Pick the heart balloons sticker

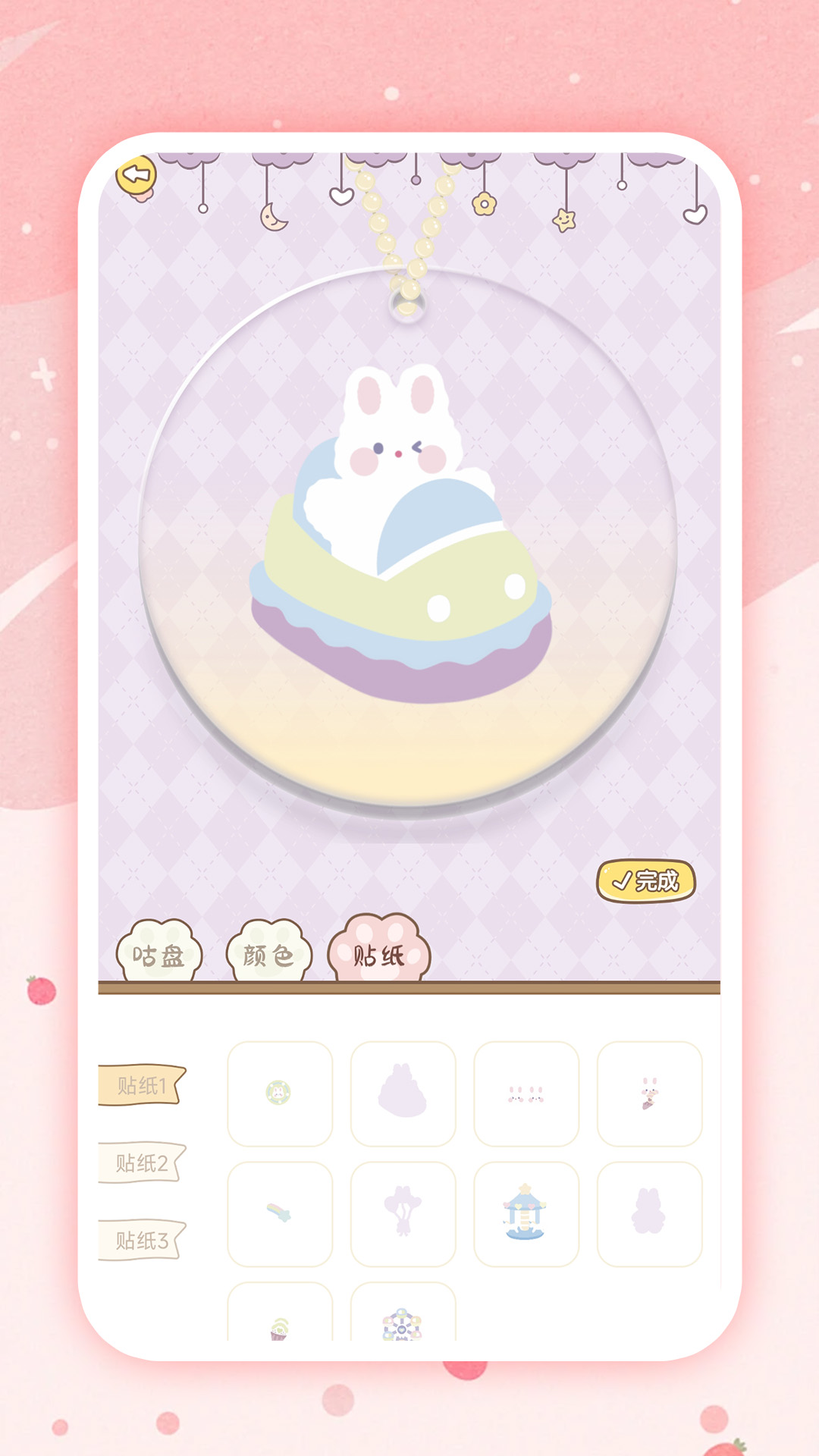(x=403, y=1211)
